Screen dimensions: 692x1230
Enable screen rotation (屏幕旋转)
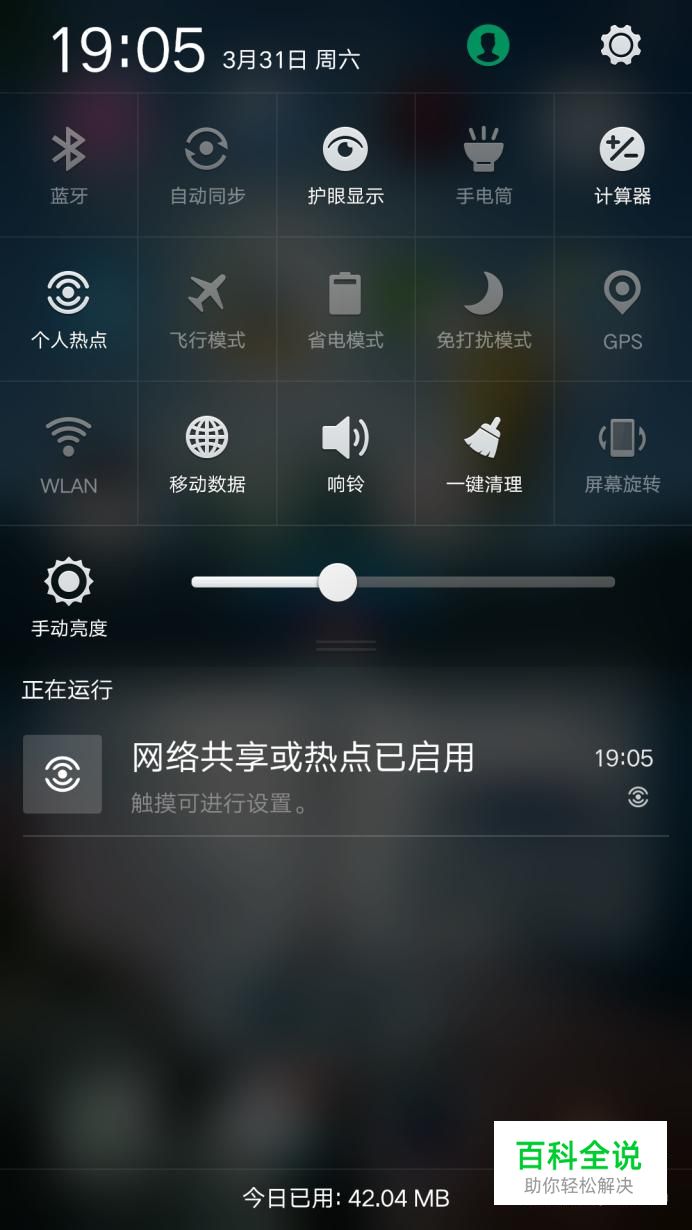pos(623,453)
